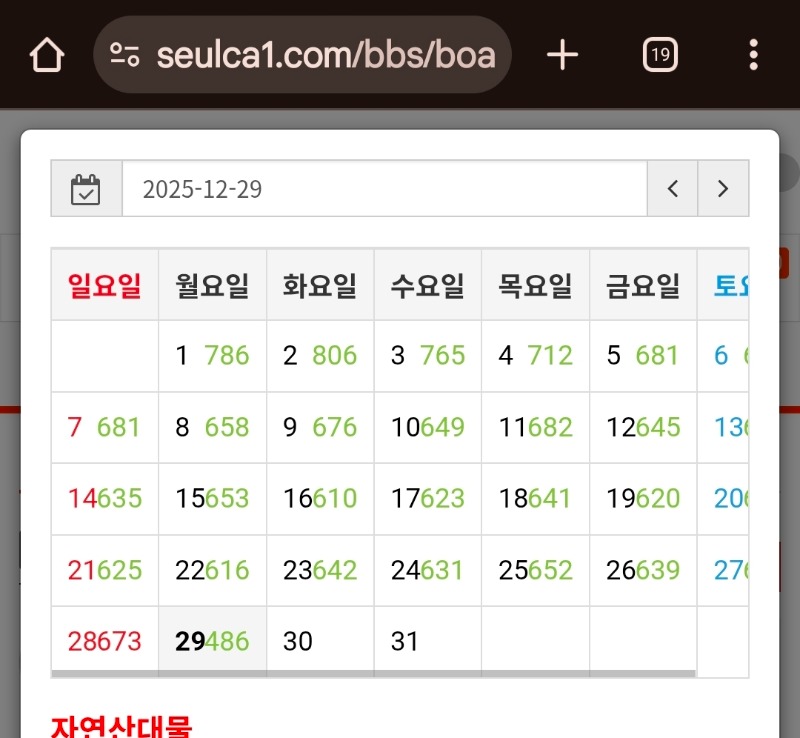Select day 25 with 652 count
The height and width of the screenshot is (738, 800).
pyautogui.click(x=535, y=571)
